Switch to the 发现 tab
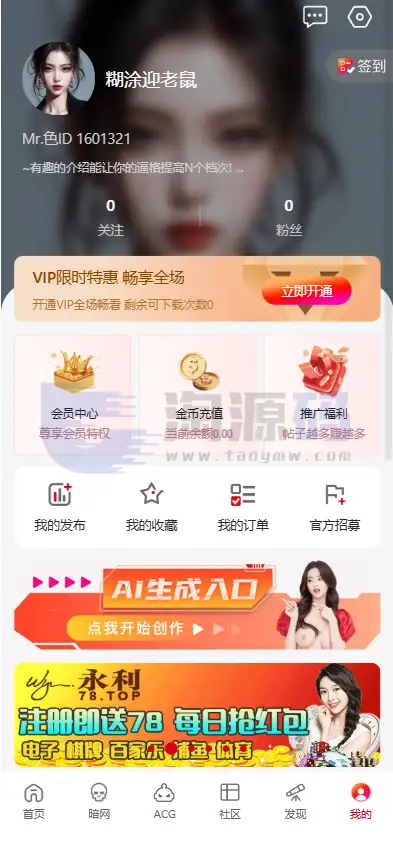This screenshot has height=850, width=393. pyautogui.click(x=295, y=801)
